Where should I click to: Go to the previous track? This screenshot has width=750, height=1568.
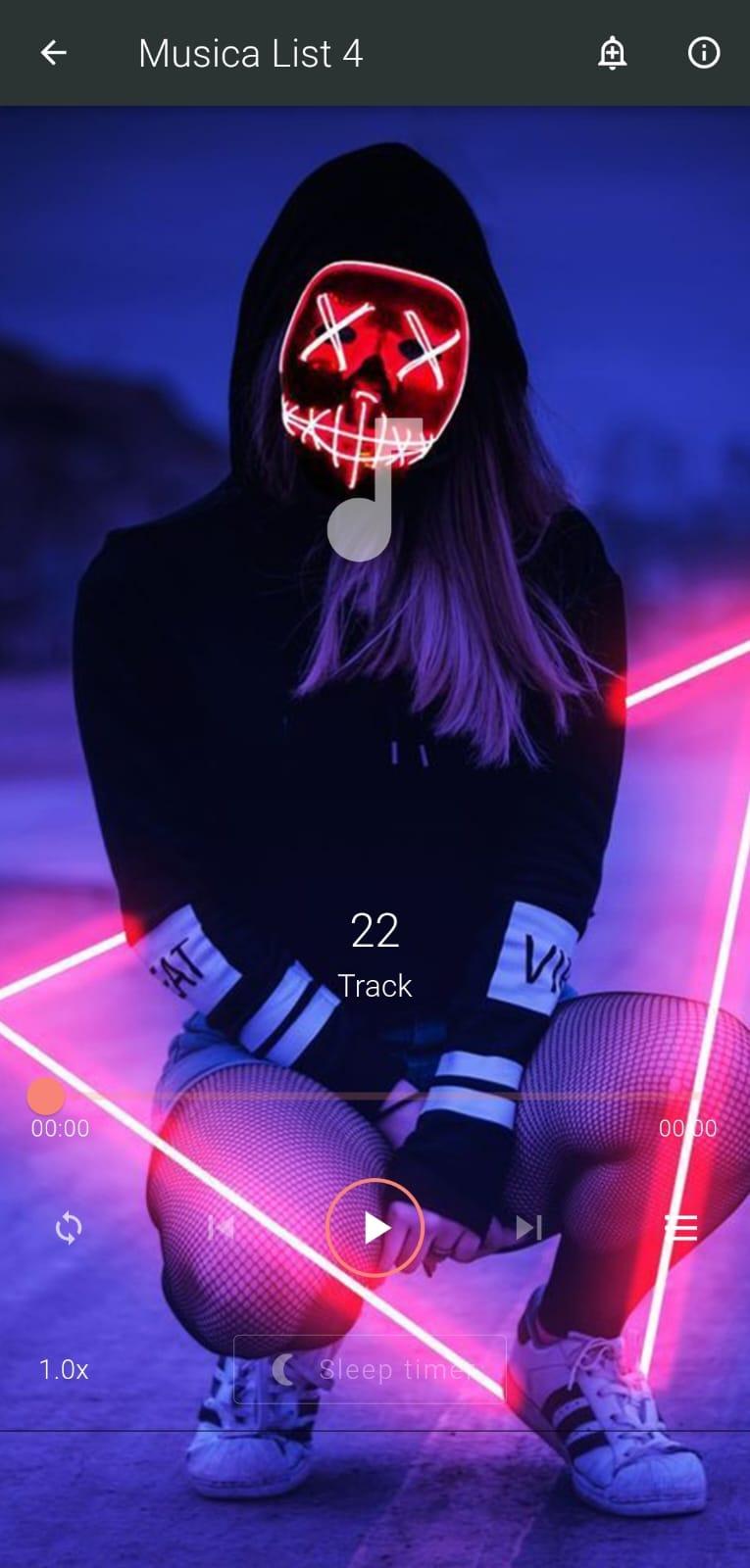222,1227
